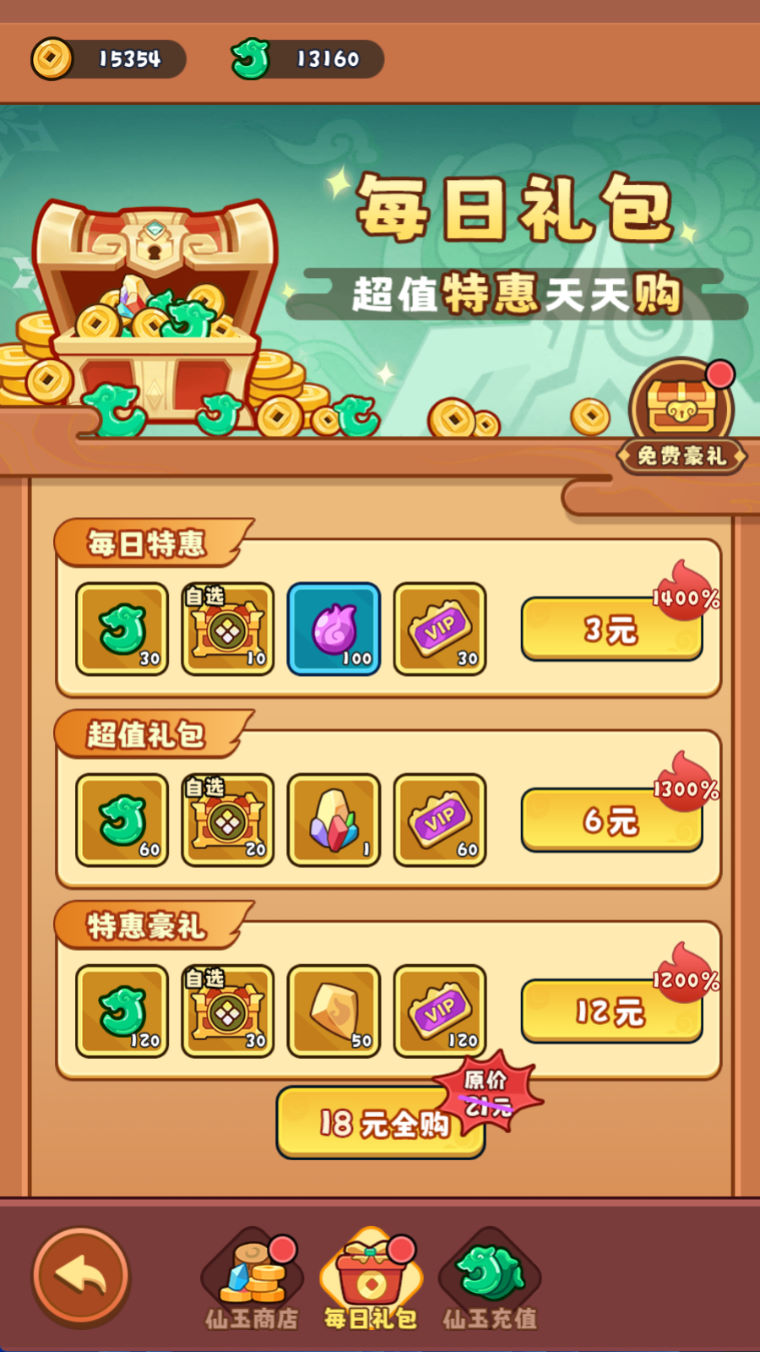Tap the 18元全购 buy-all button
760x1352 pixels.
pos(381,1123)
